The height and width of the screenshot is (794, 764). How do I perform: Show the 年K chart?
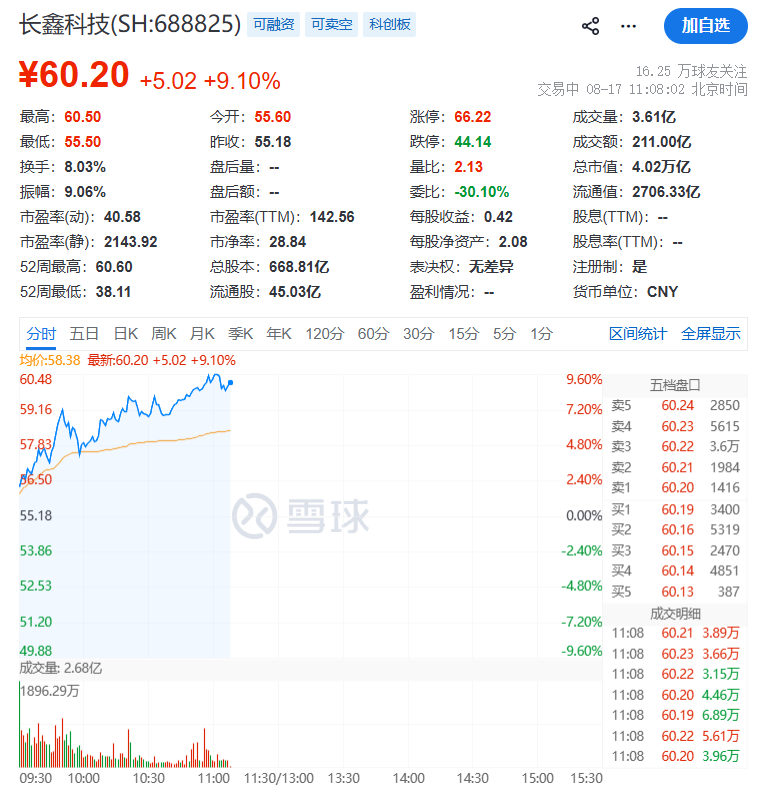pos(279,334)
